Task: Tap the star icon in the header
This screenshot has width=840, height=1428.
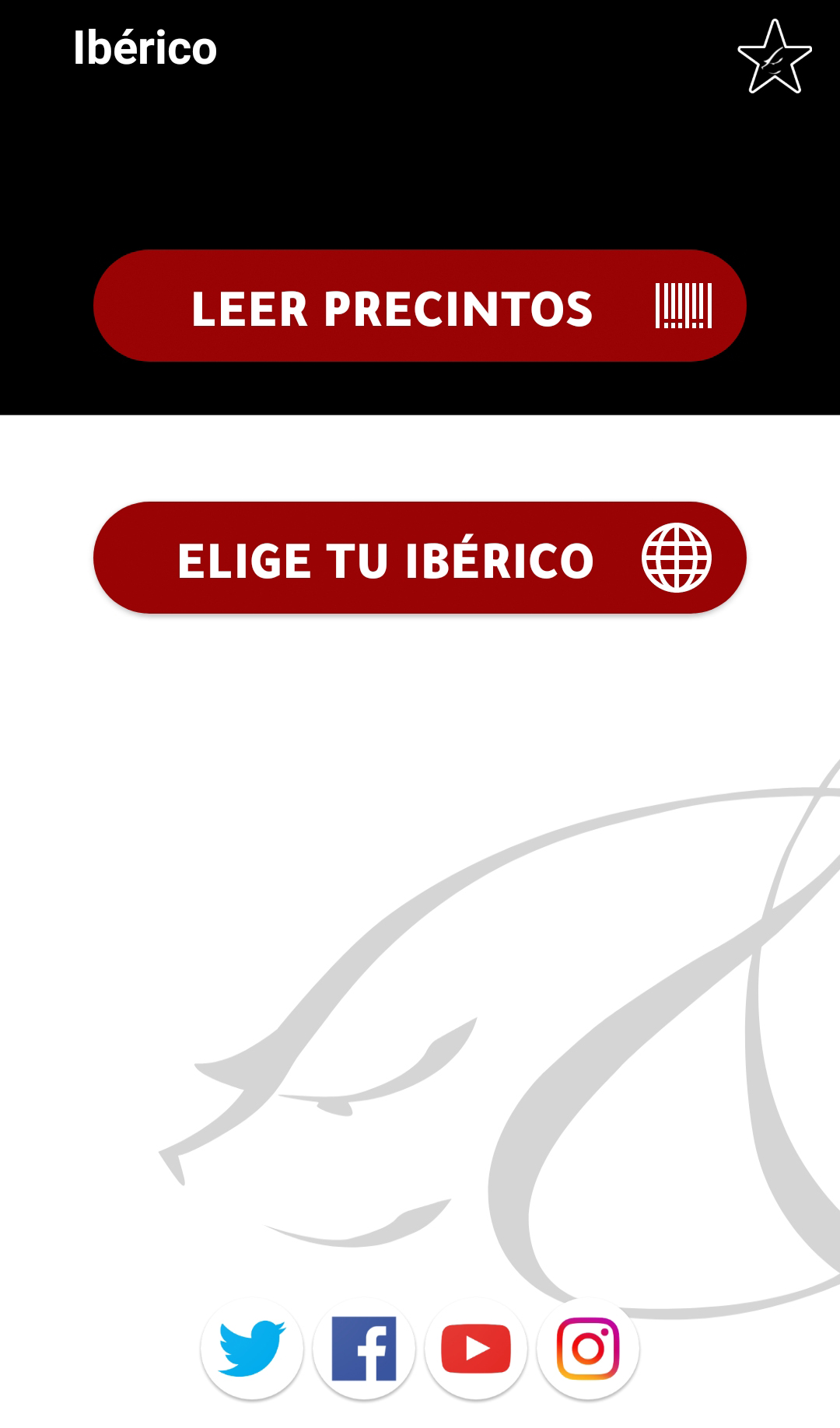Action: [x=775, y=57]
